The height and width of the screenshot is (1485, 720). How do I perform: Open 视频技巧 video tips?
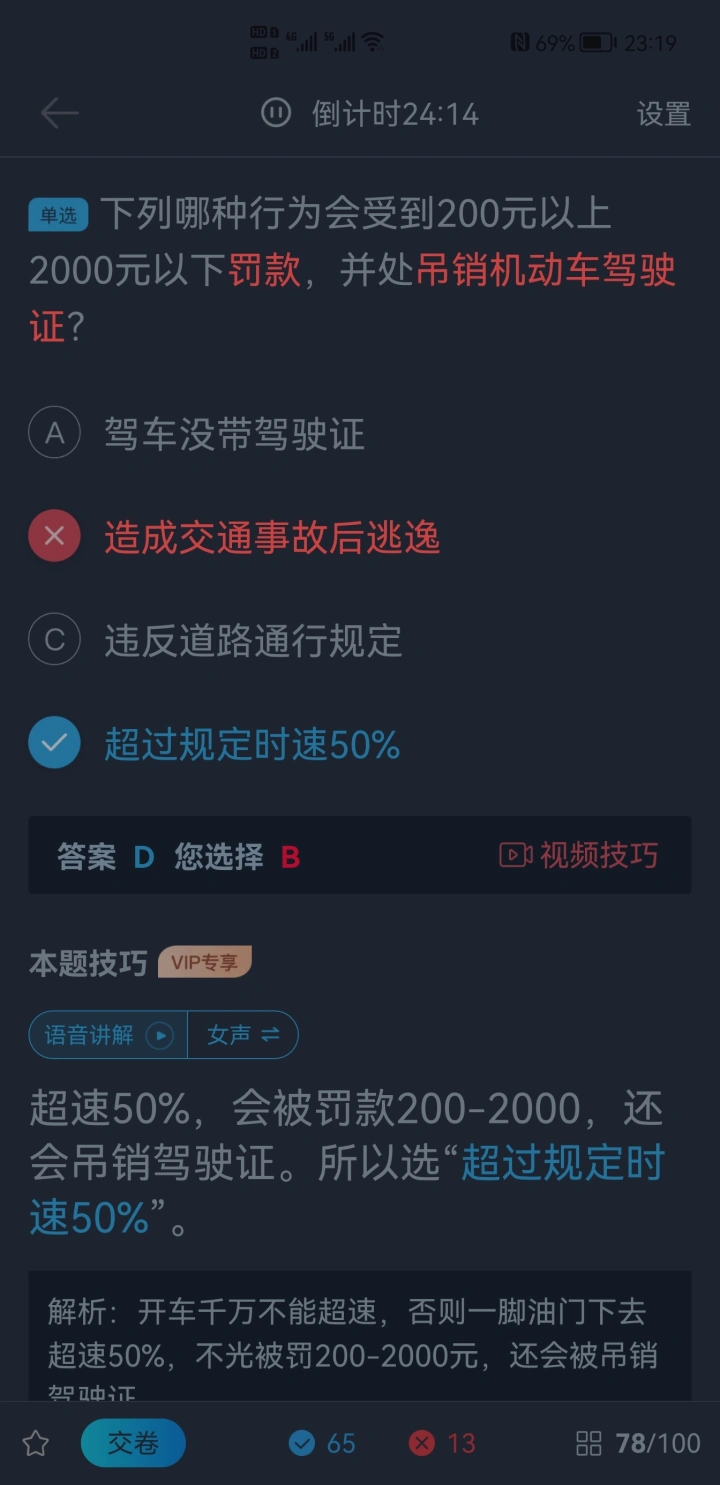click(579, 855)
